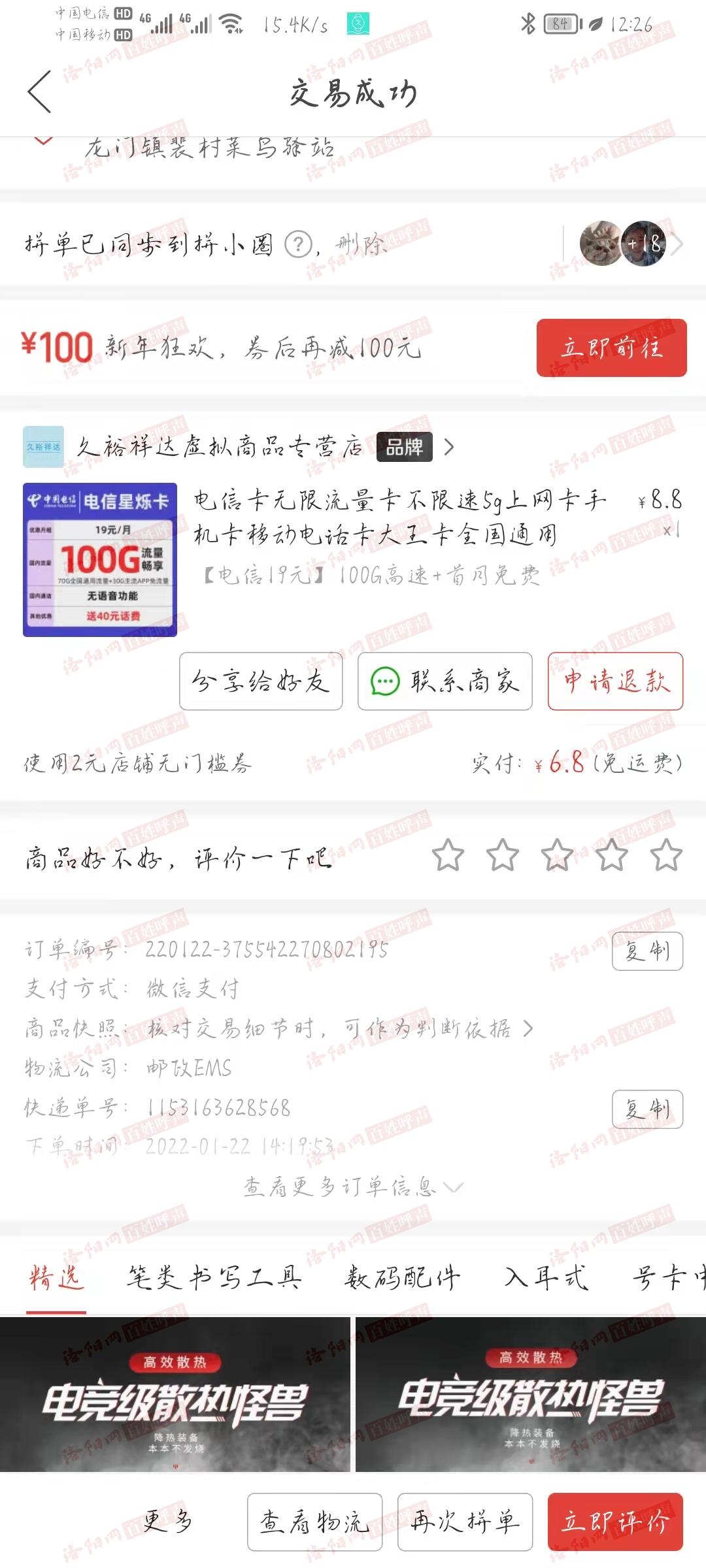706x1568 pixels.
Task: Open 更多 options at bottom
Action: [x=167, y=1522]
